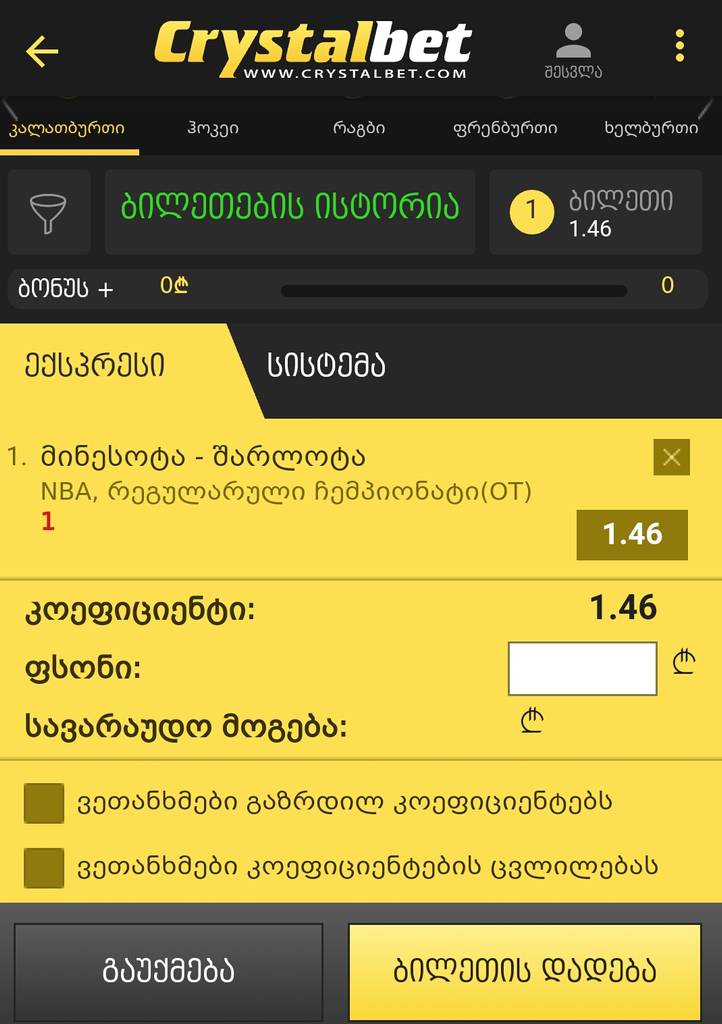Open the filter icon panel
The width and height of the screenshot is (722, 1024).
coord(48,212)
